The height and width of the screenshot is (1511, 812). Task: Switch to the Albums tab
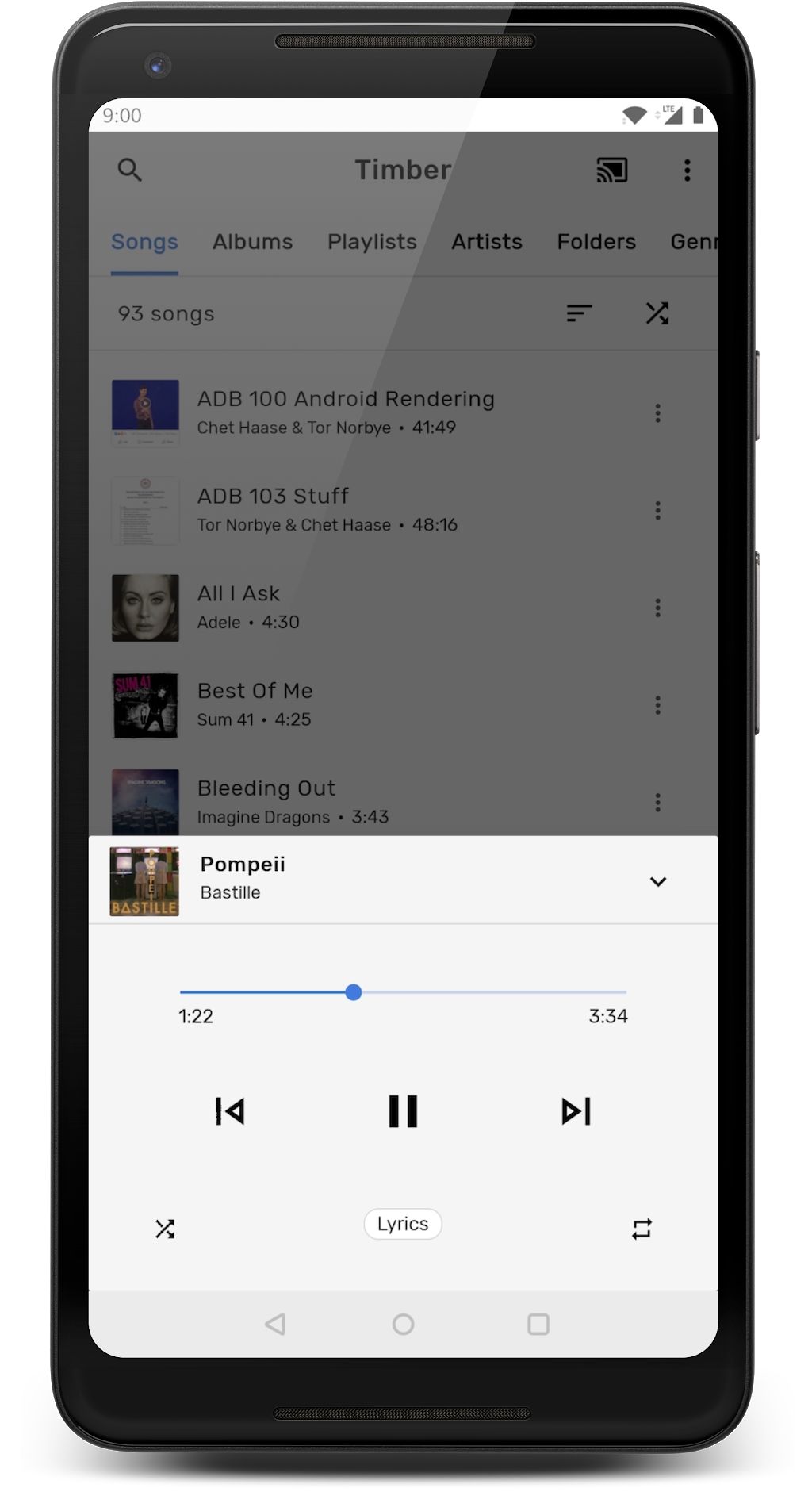(252, 242)
